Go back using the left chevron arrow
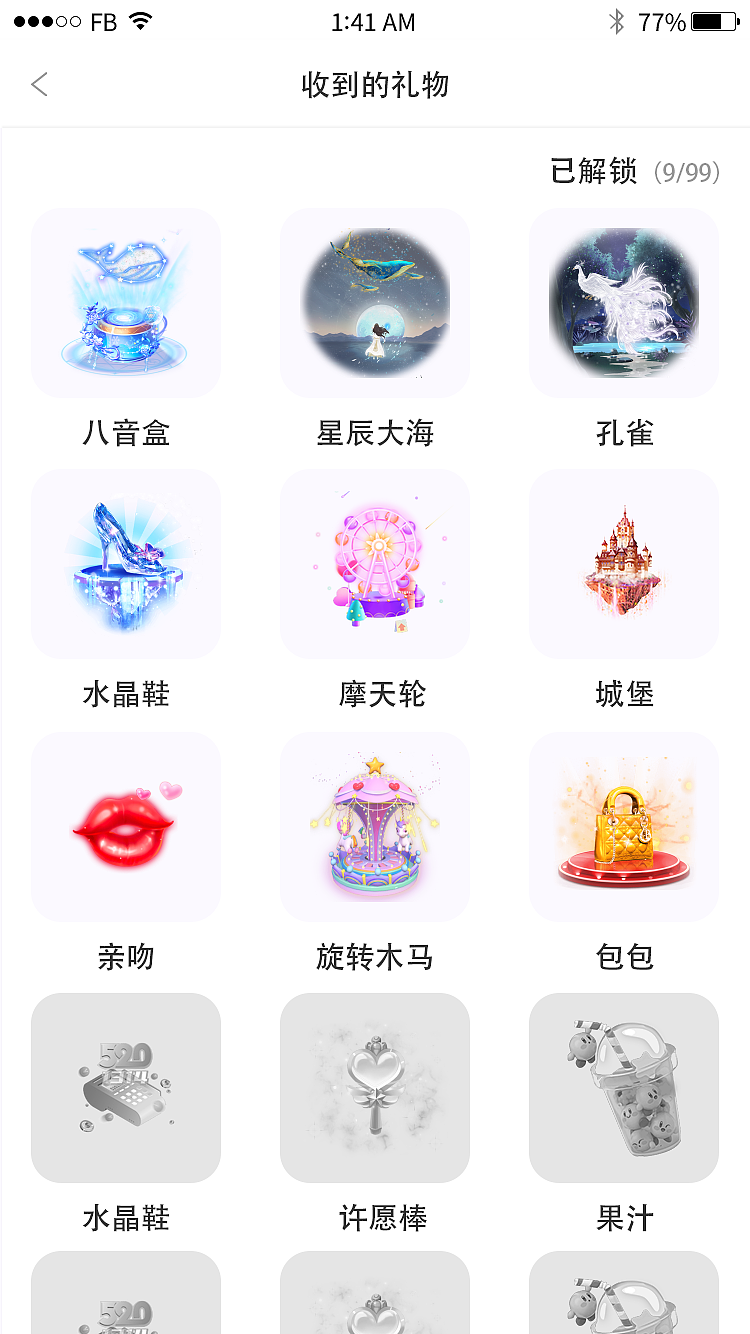 (x=38, y=85)
